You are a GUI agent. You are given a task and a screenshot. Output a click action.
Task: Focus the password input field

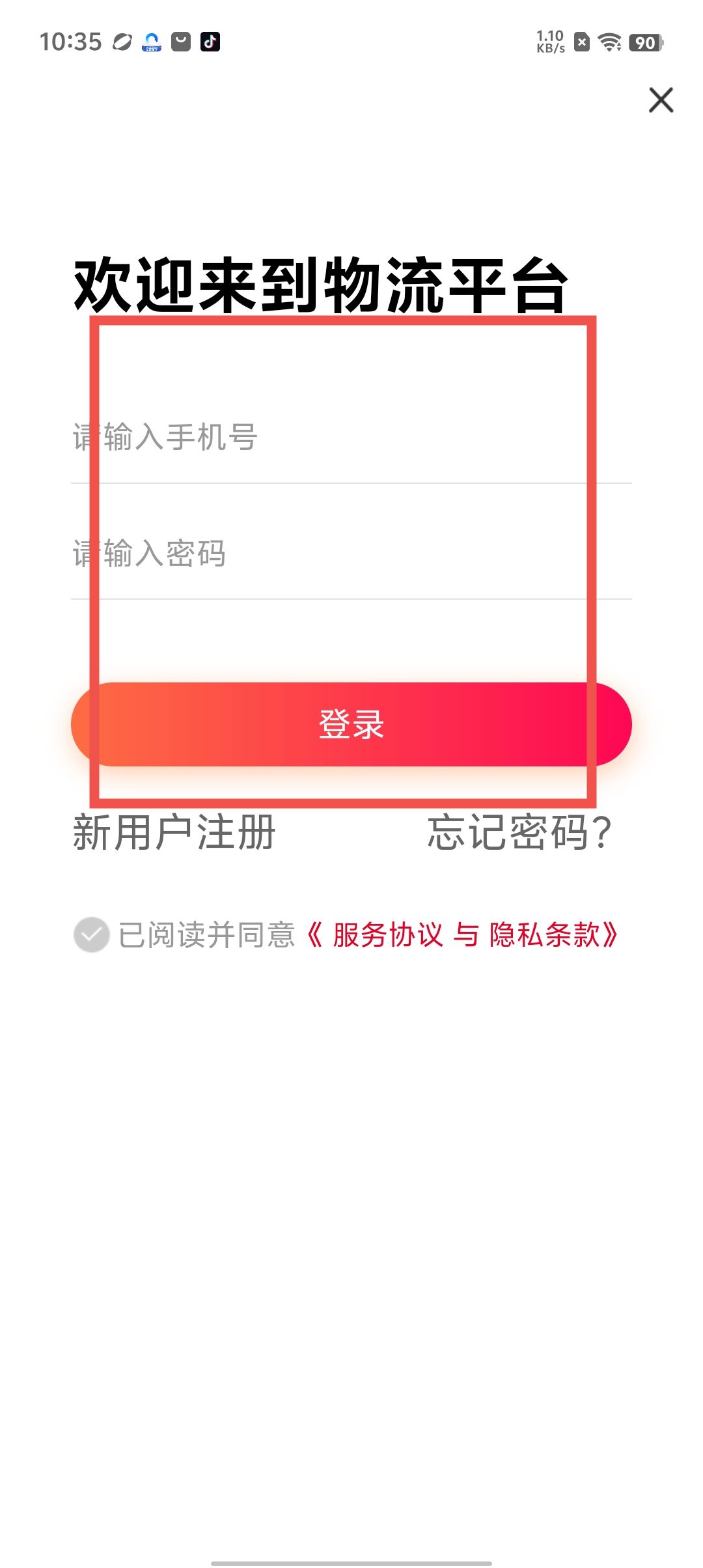pyautogui.click(x=350, y=554)
